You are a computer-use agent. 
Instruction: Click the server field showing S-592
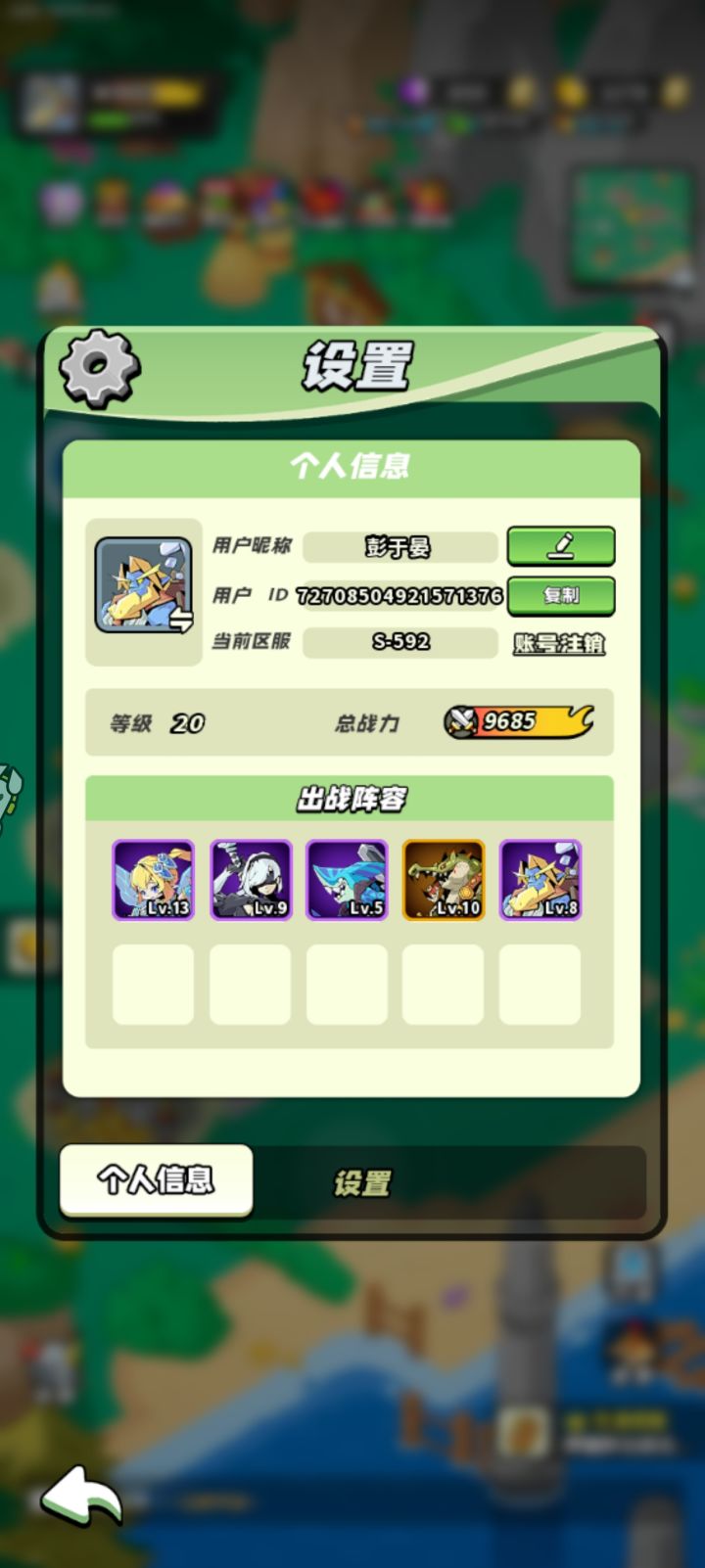(x=401, y=642)
